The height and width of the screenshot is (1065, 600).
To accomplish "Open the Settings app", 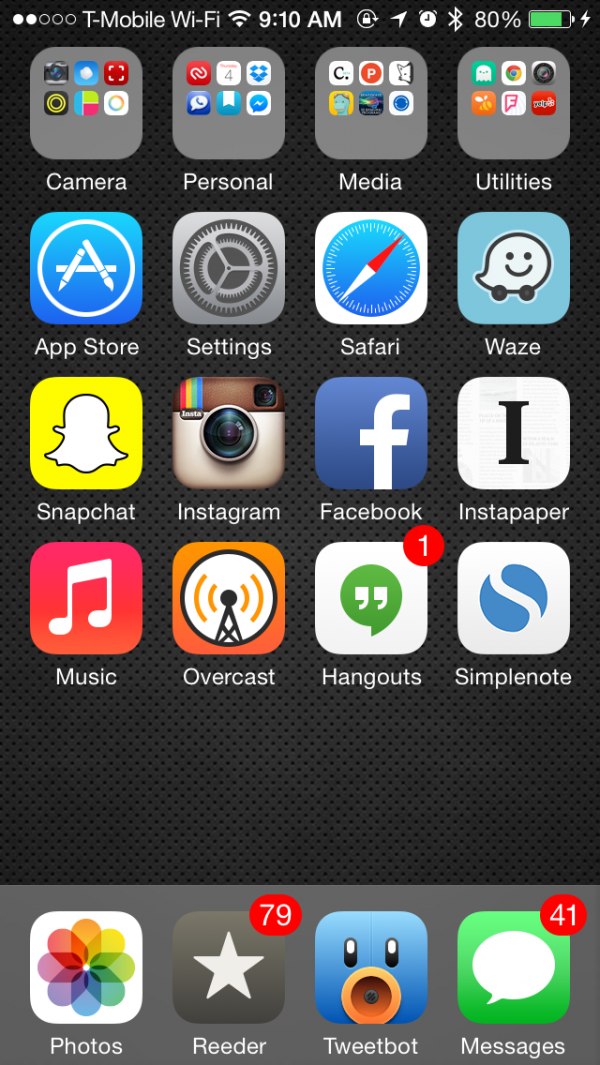I will [x=228, y=268].
